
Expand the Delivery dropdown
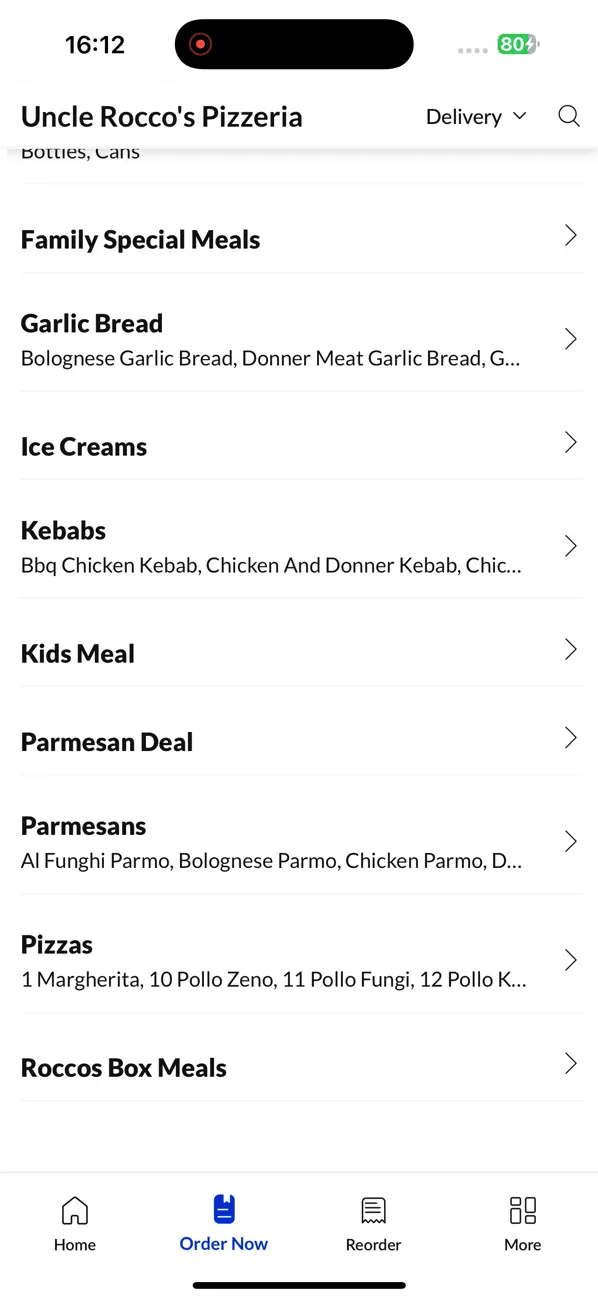[x=476, y=117]
